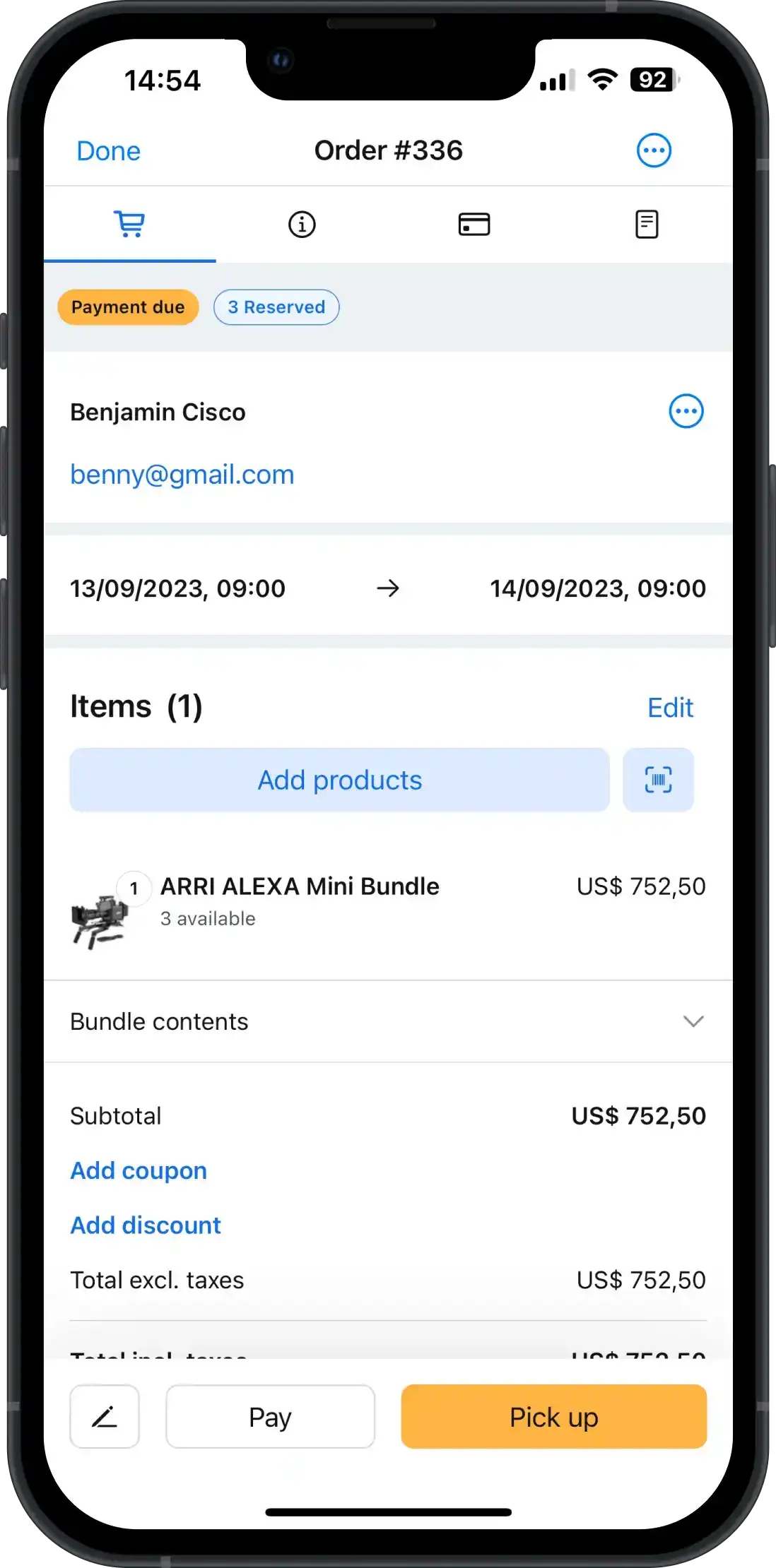Tap the signature pen button
The height and width of the screenshot is (1568, 776).
pyautogui.click(x=105, y=1417)
